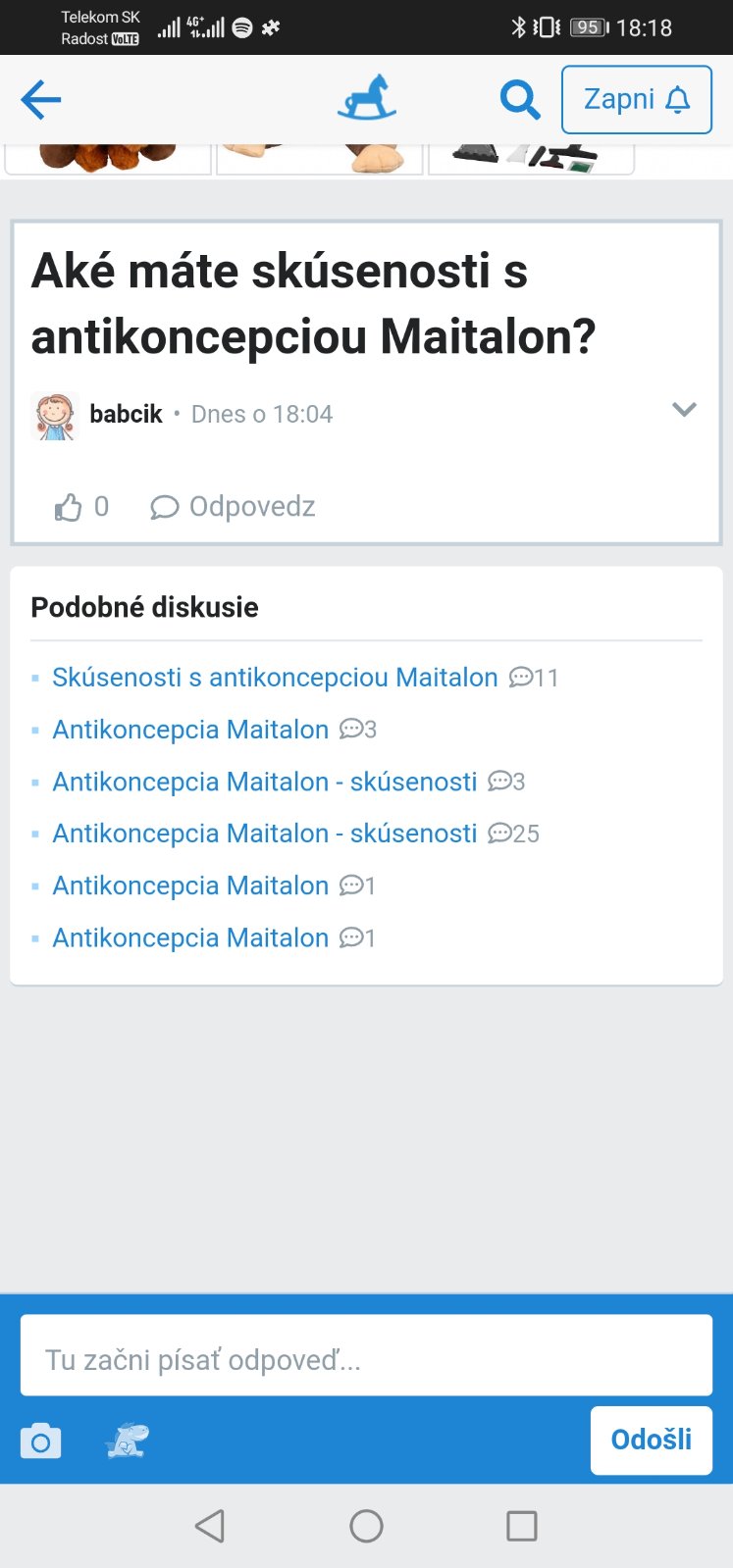
Task: Open the sticker picker icon
Action: click(x=128, y=1441)
